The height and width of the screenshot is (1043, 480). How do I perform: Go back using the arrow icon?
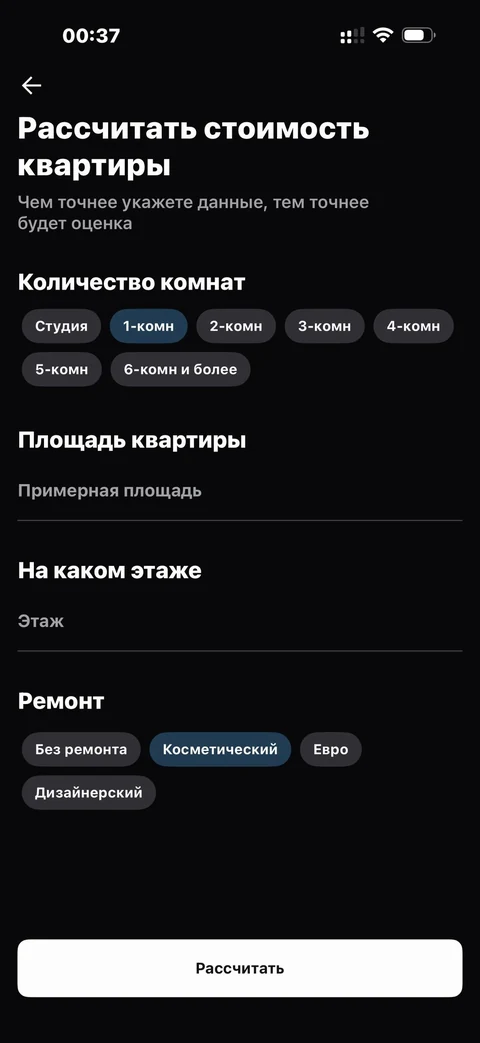[x=31, y=86]
